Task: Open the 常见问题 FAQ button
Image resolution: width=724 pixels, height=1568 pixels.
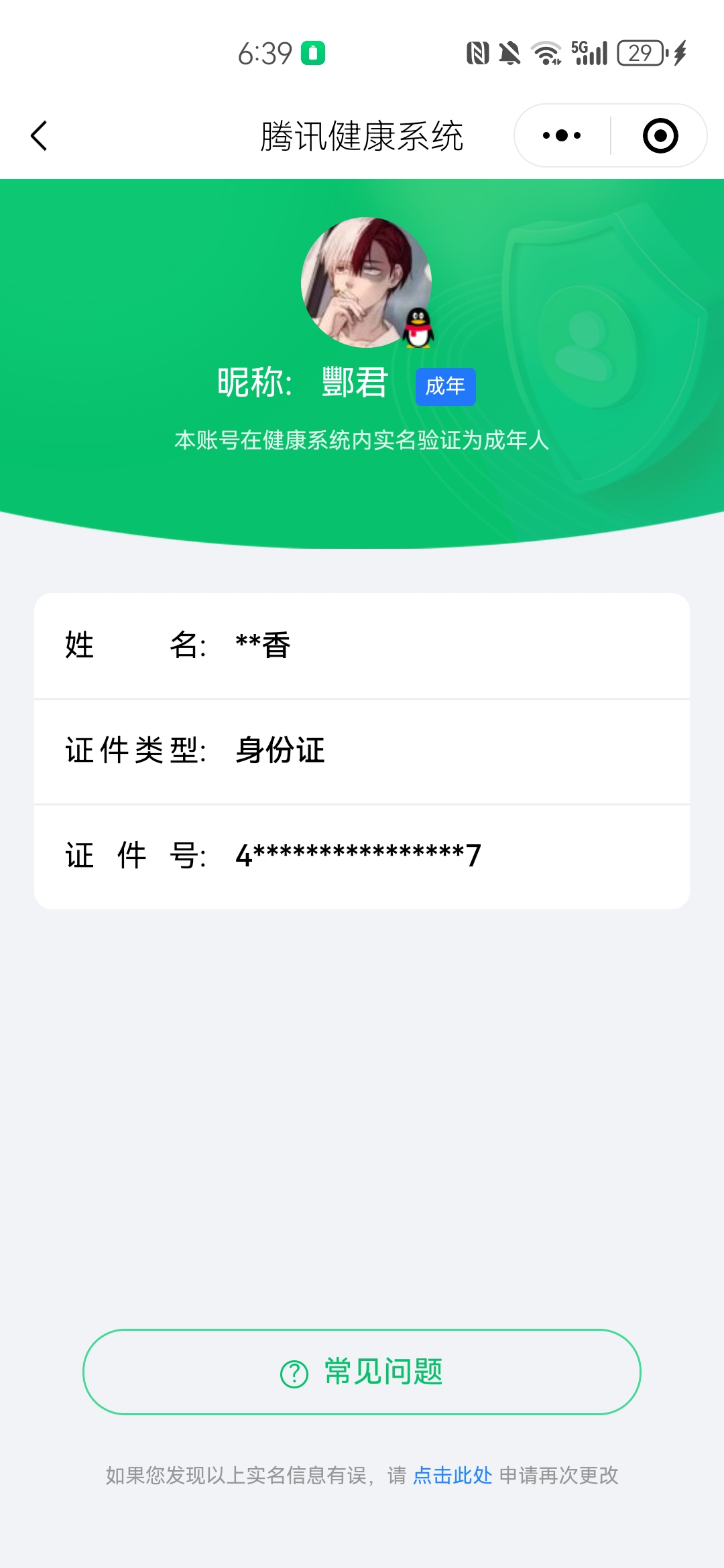Action: (362, 1372)
